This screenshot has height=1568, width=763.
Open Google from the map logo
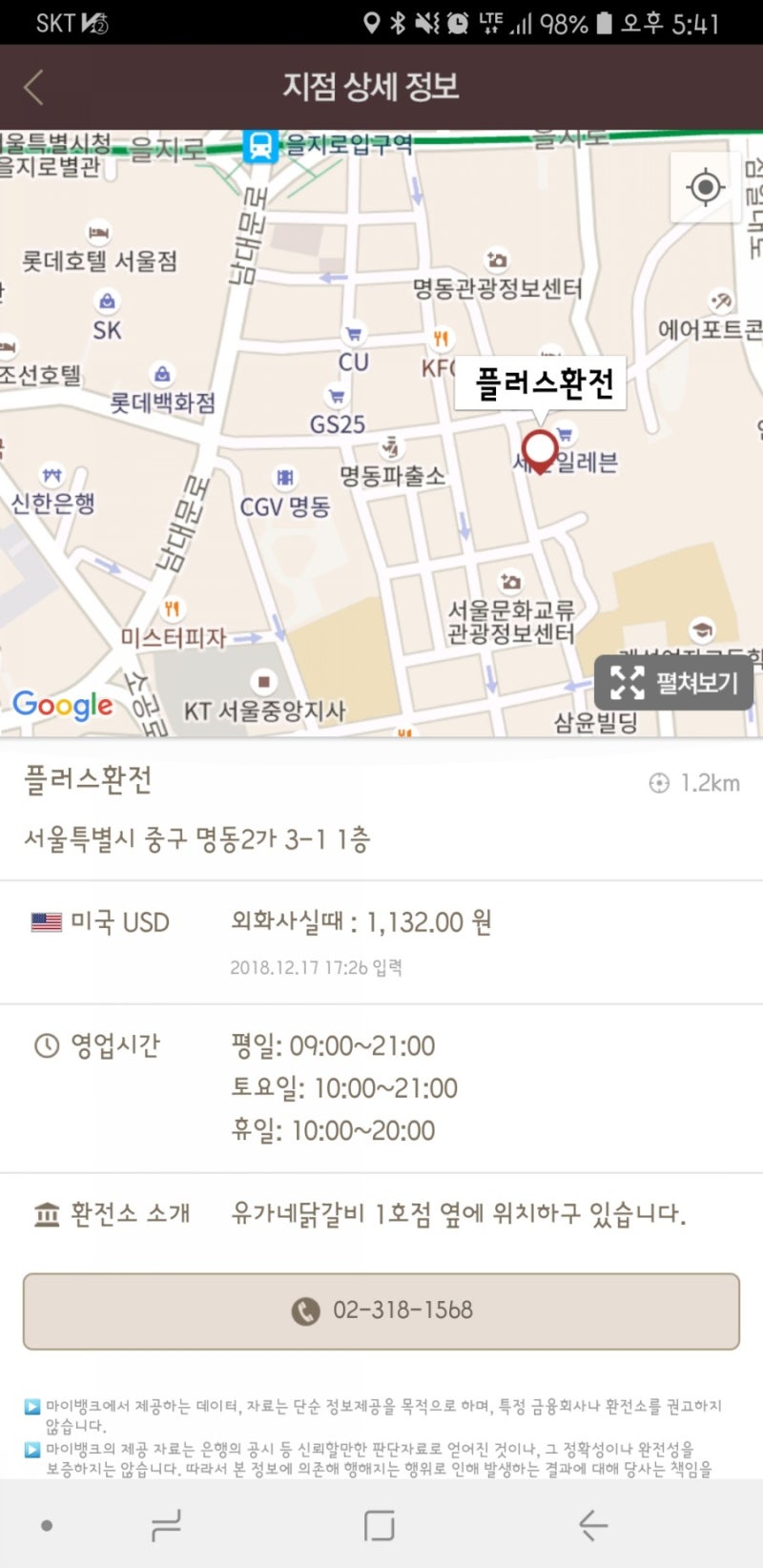(61, 706)
